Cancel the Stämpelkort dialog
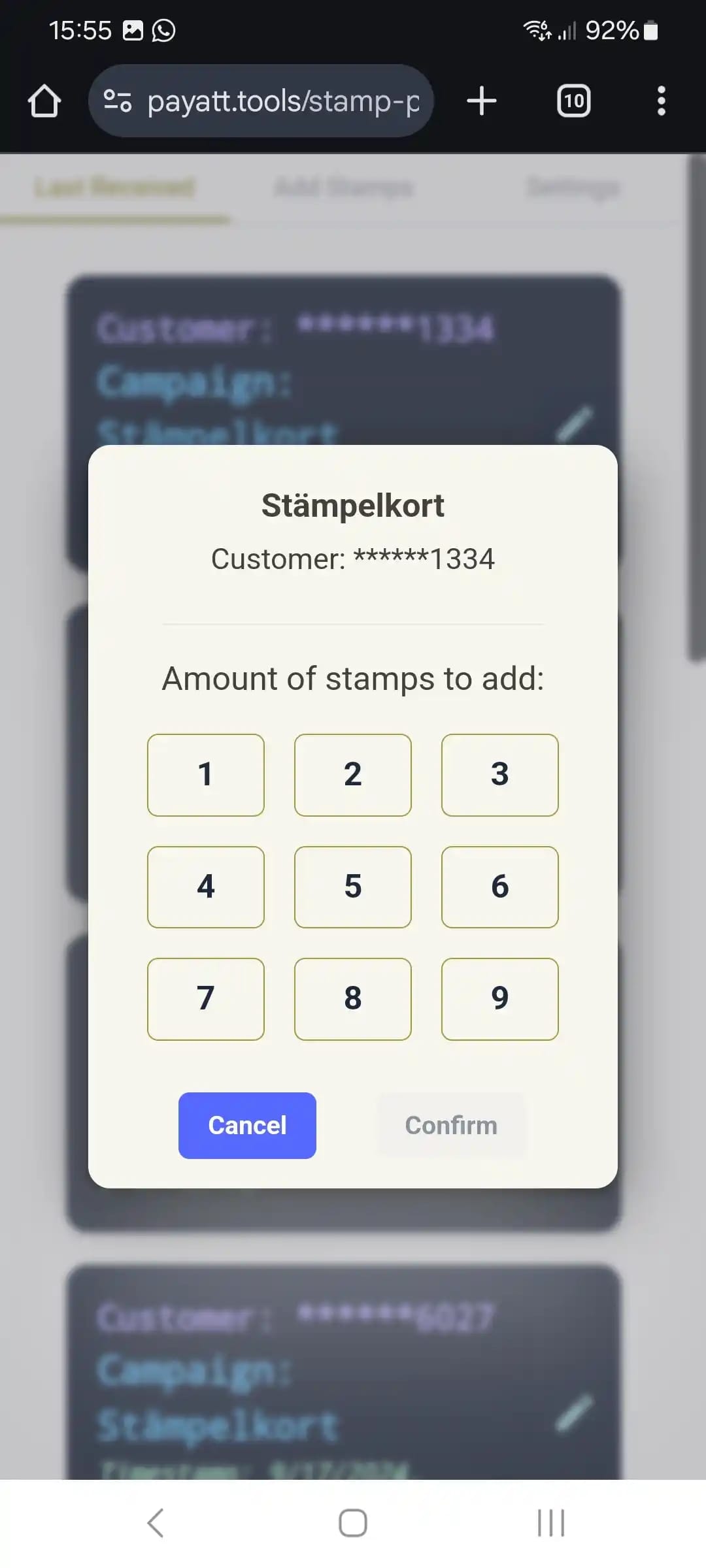 247,1125
